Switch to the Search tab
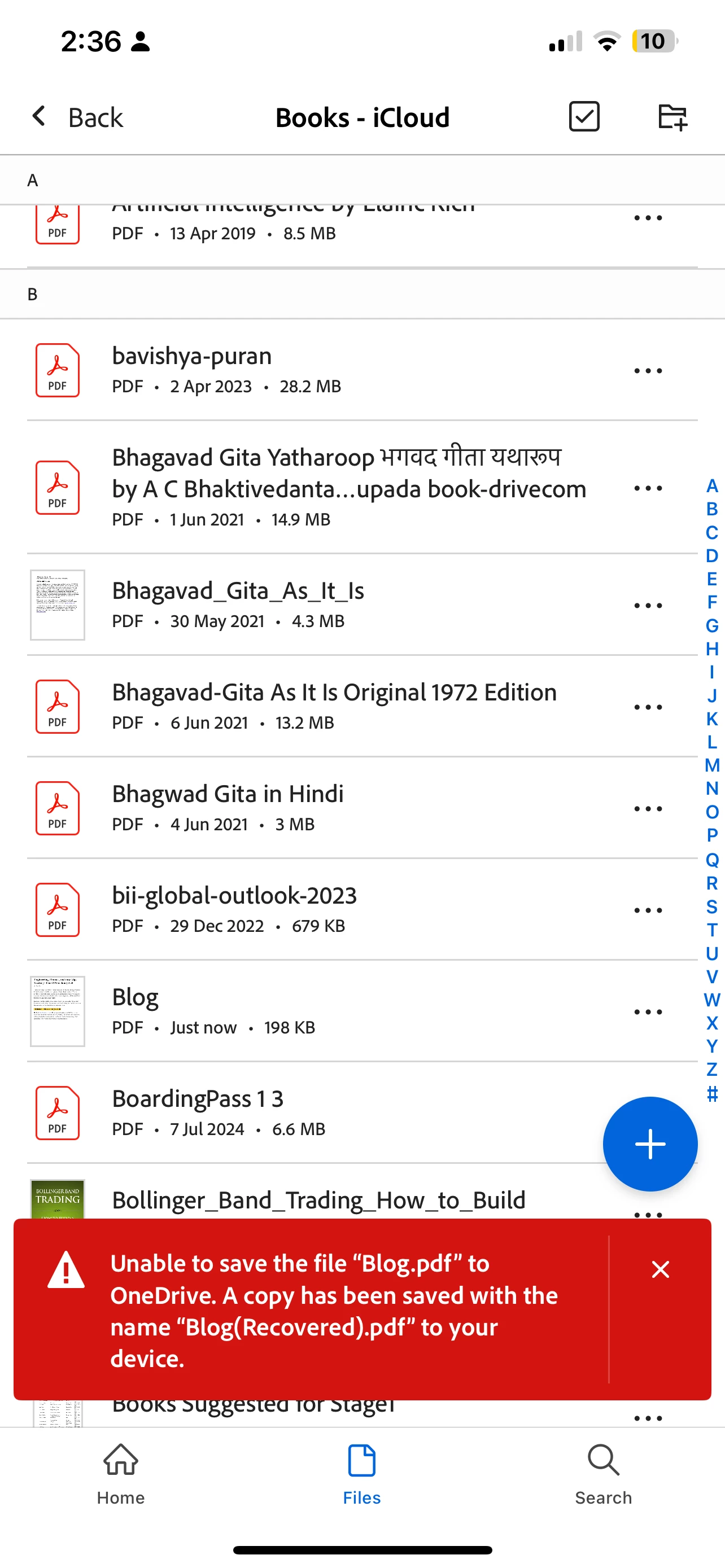The width and height of the screenshot is (725, 1568). (602, 1473)
